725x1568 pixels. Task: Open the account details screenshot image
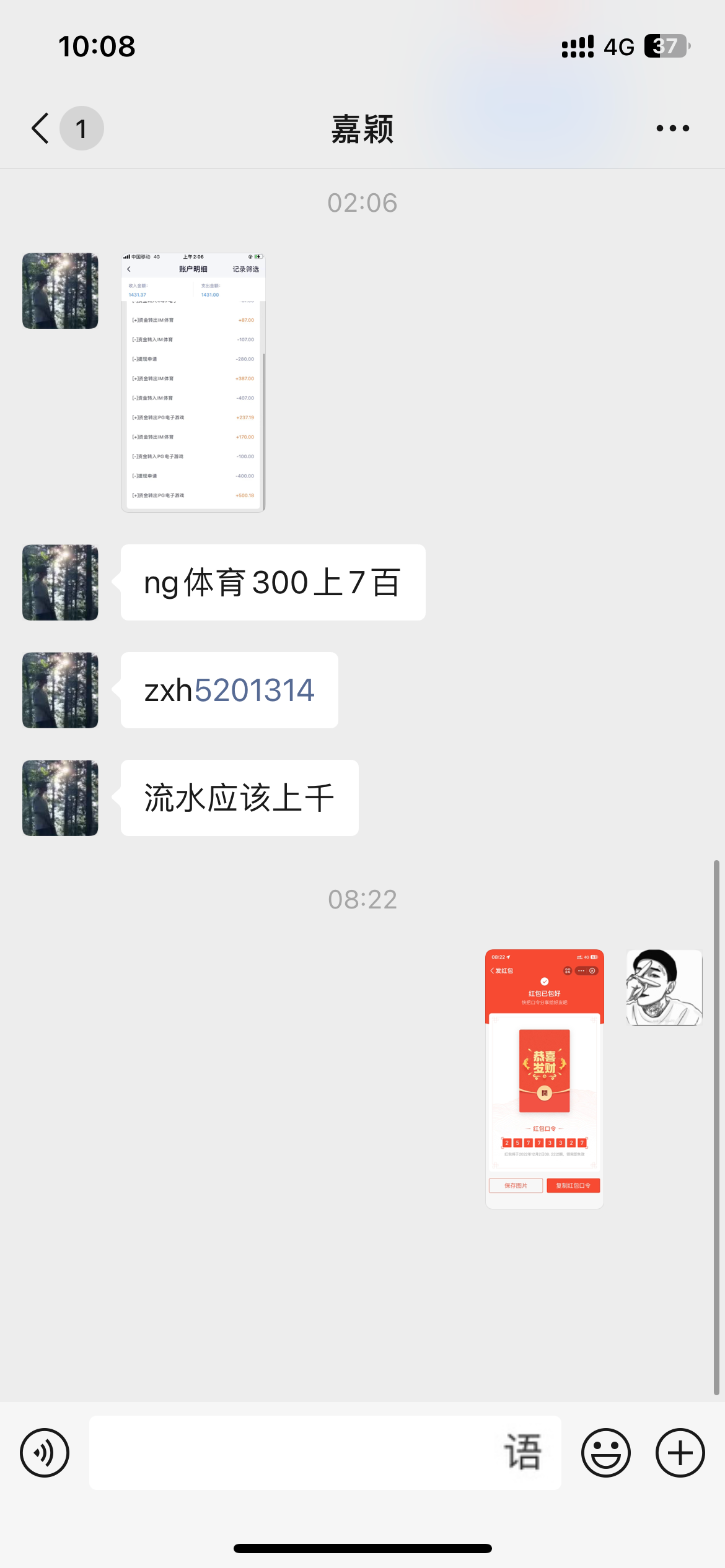pos(193,382)
